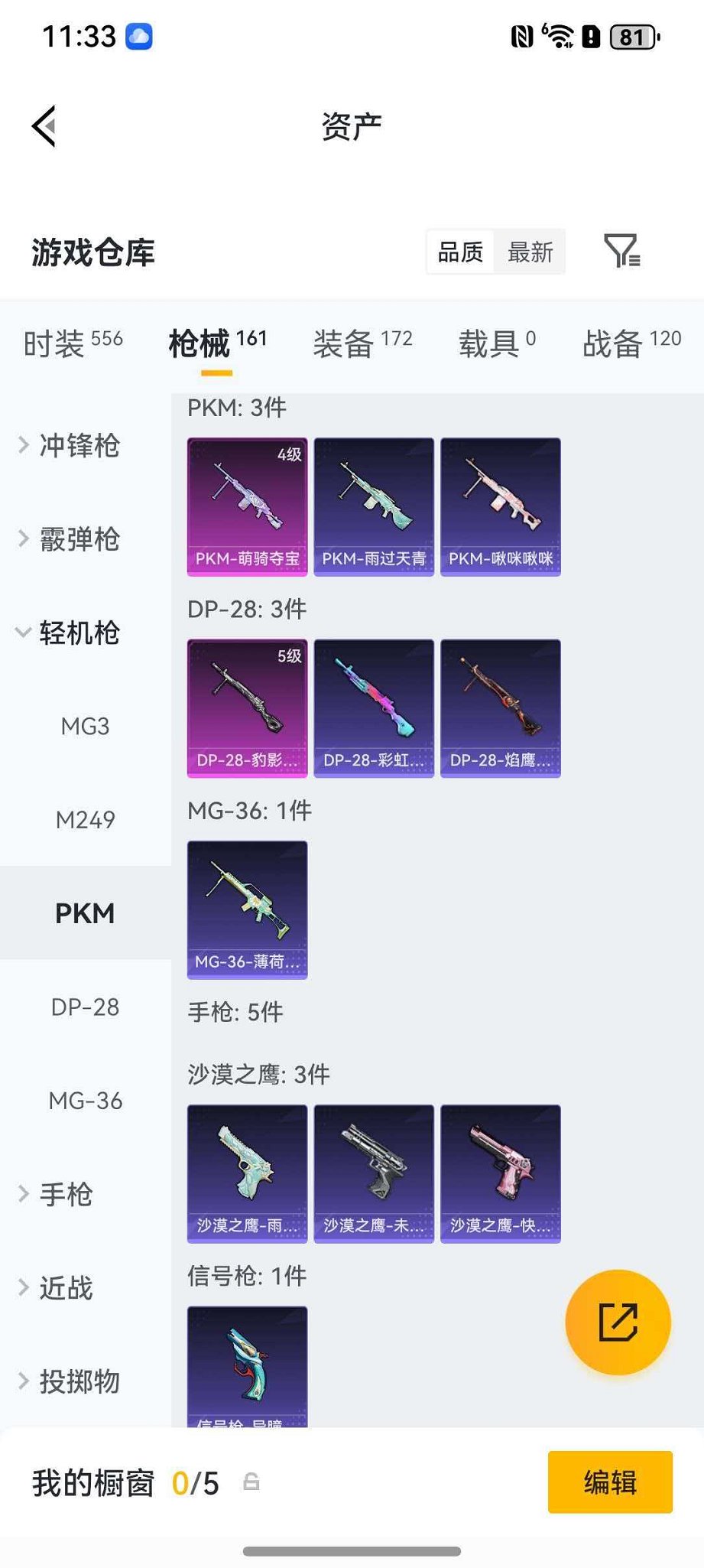Tap the lock icon next to 我的橱窗
This screenshot has height=1568, width=704.
252,1482
